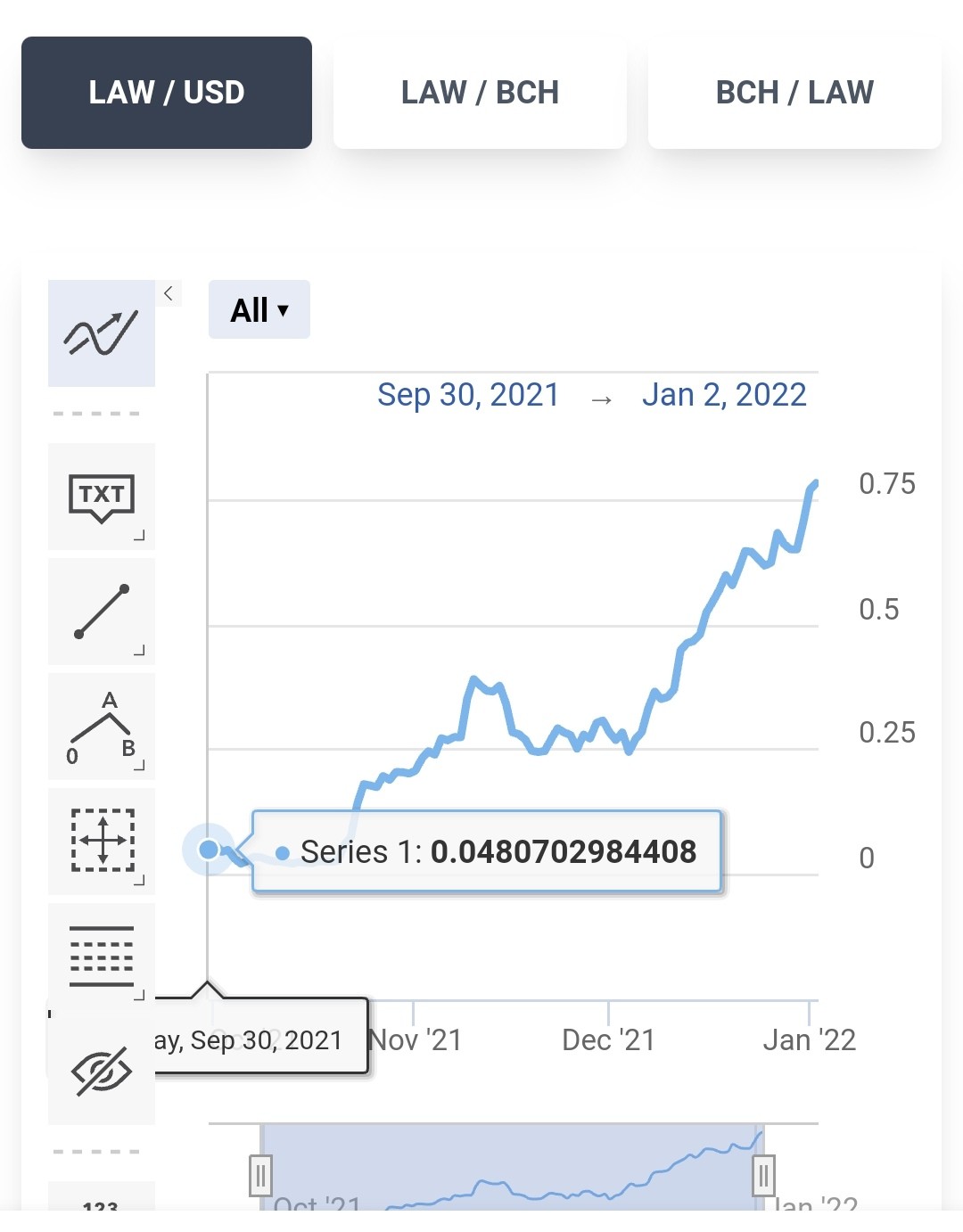
Task: Select the move/selection box tool
Action: (102, 842)
